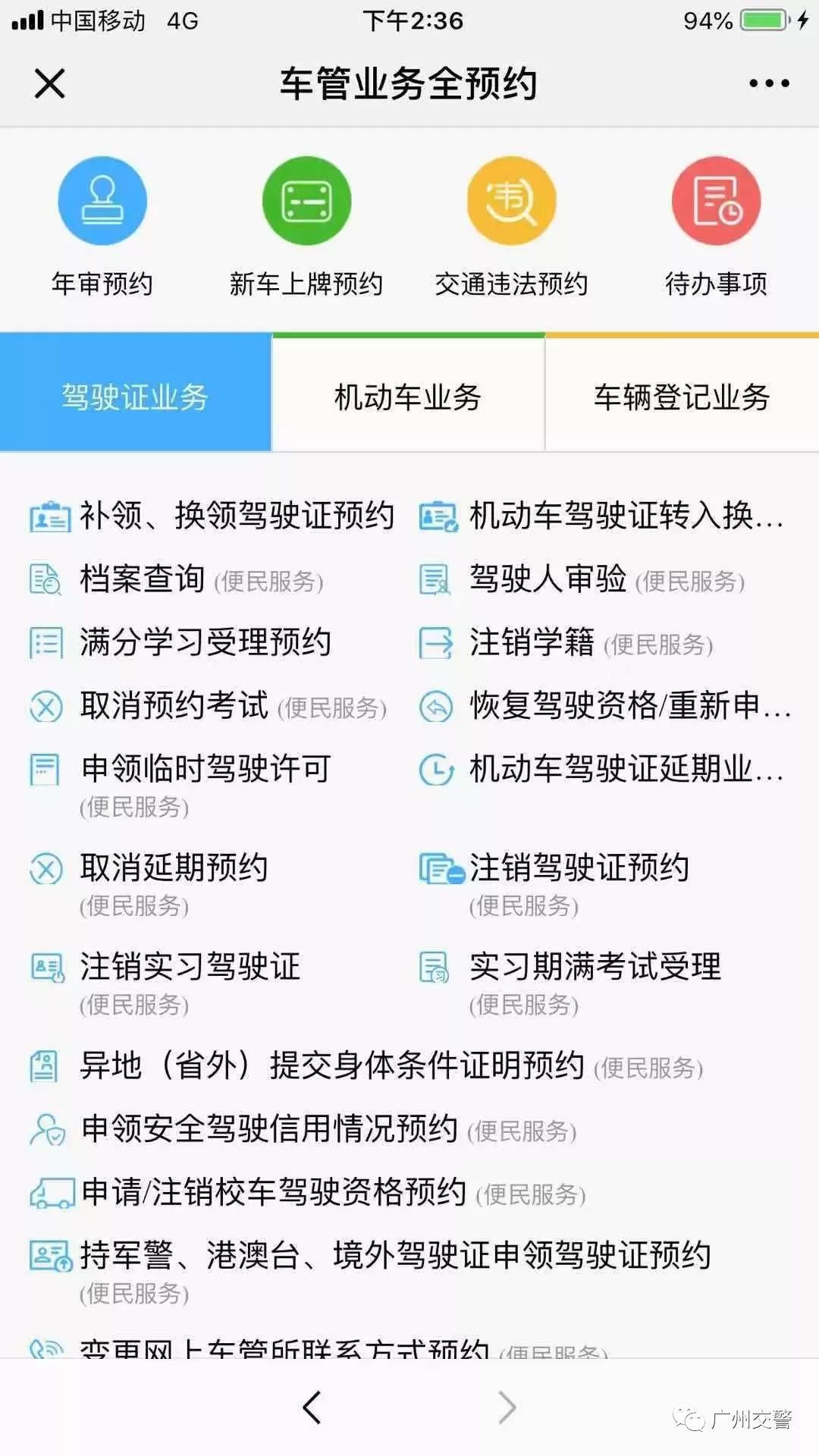Open 档案查询 service
Screen dimensions: 819x1456
coord(177,579)
